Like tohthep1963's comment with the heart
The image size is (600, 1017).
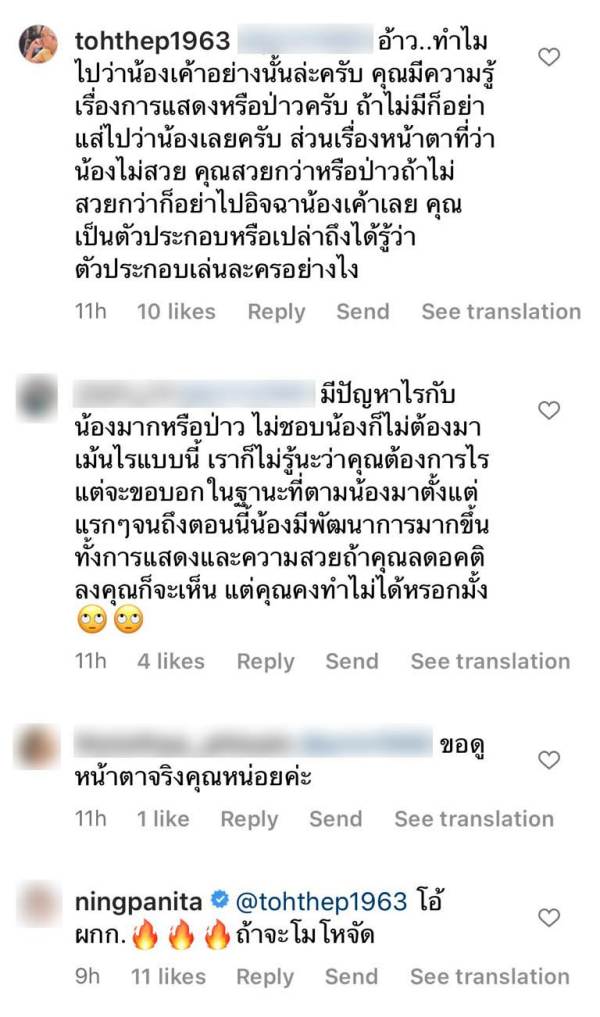(x=549, y=57)
